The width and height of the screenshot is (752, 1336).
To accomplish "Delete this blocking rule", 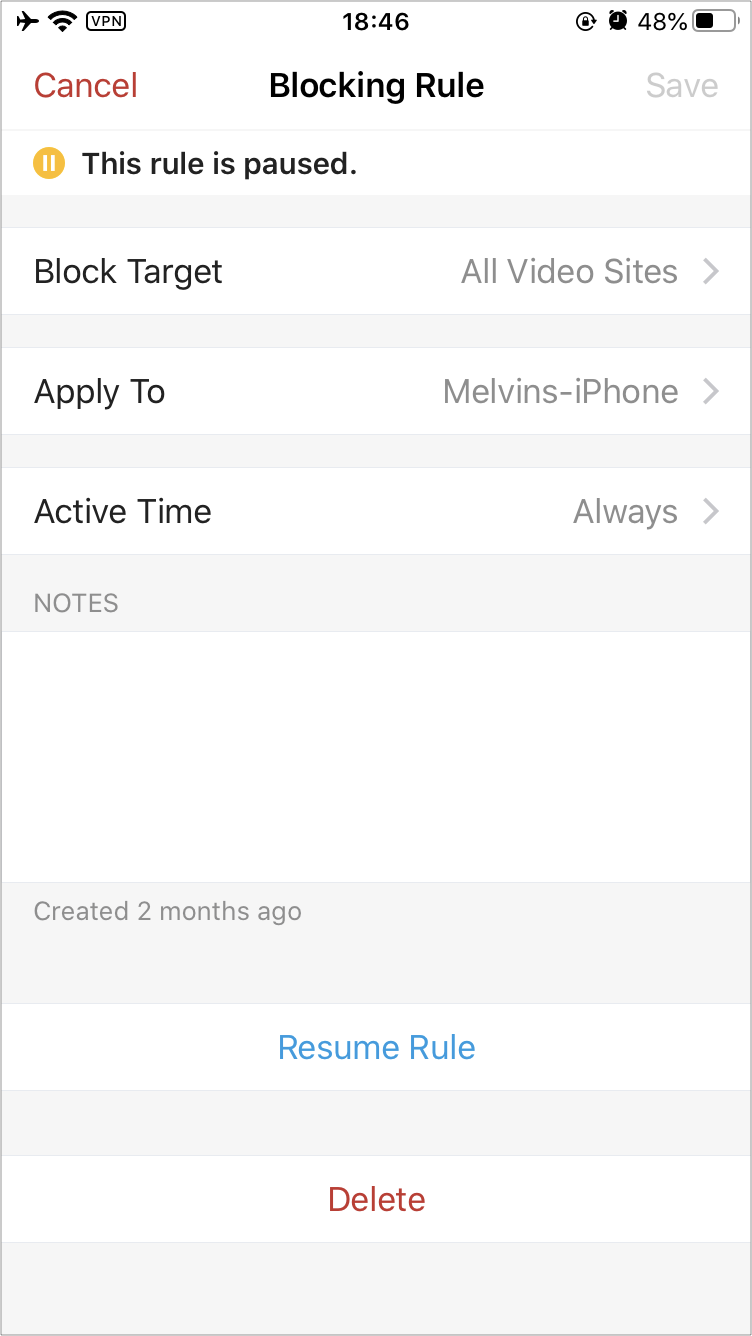I will [x=376, y=1199].
